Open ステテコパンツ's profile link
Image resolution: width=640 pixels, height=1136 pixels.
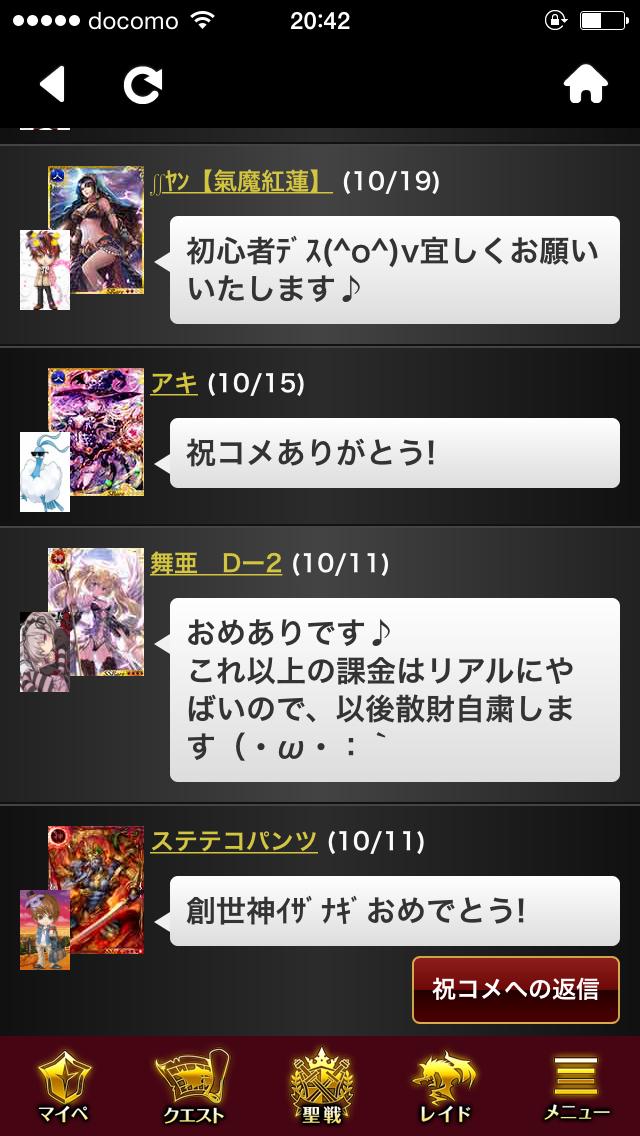click(x=234, y=841)
